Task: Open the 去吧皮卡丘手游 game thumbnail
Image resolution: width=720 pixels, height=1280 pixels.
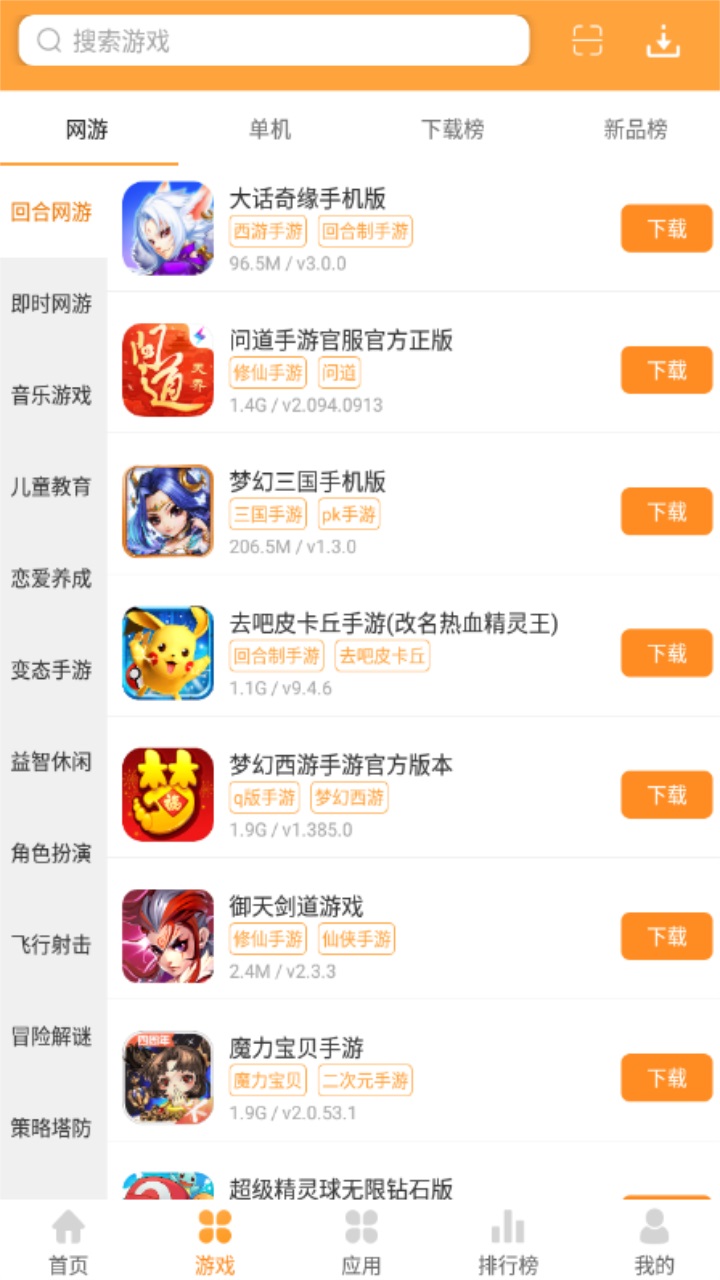Action: [x=167, y=653]
